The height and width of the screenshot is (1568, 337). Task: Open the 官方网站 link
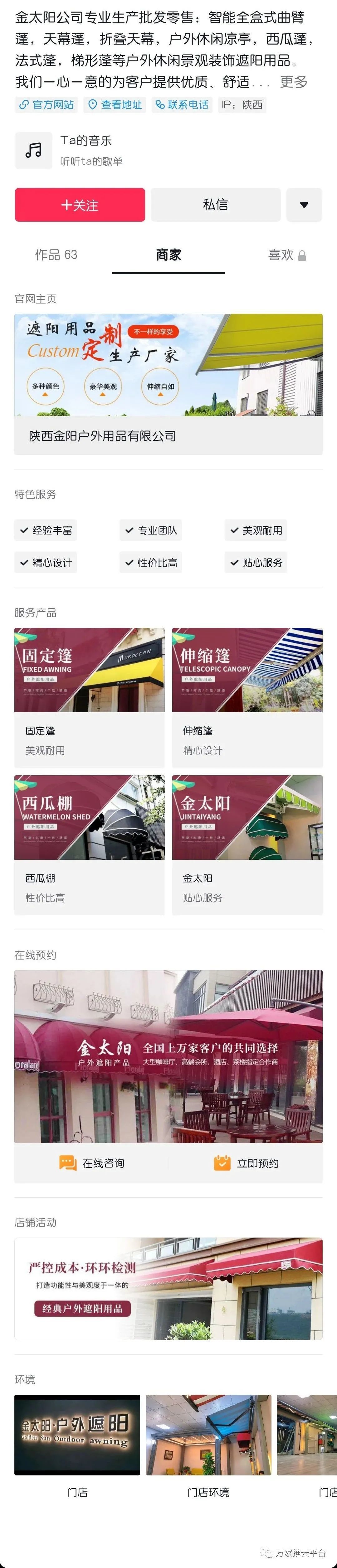47,105
